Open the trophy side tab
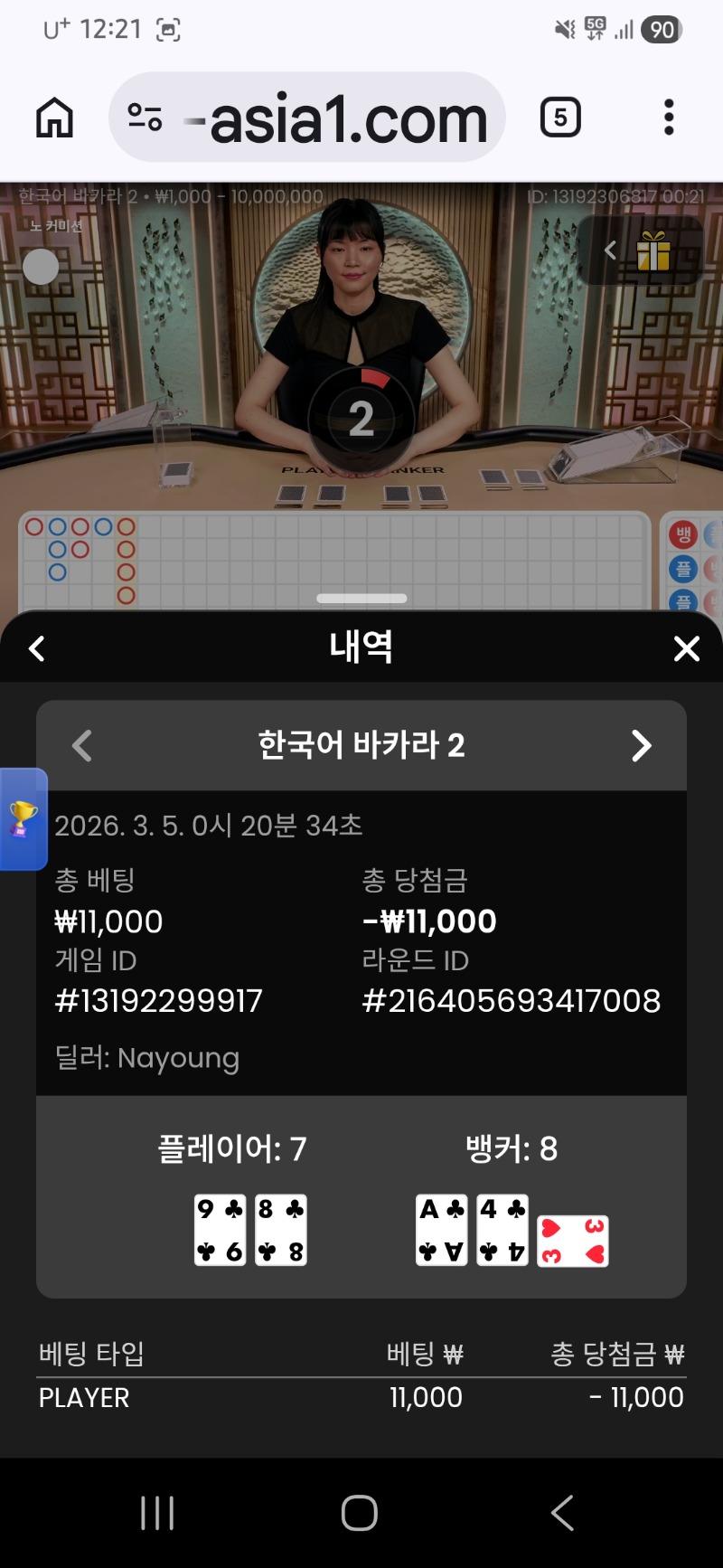The image size is (723, 1568). tap(23, 819)
